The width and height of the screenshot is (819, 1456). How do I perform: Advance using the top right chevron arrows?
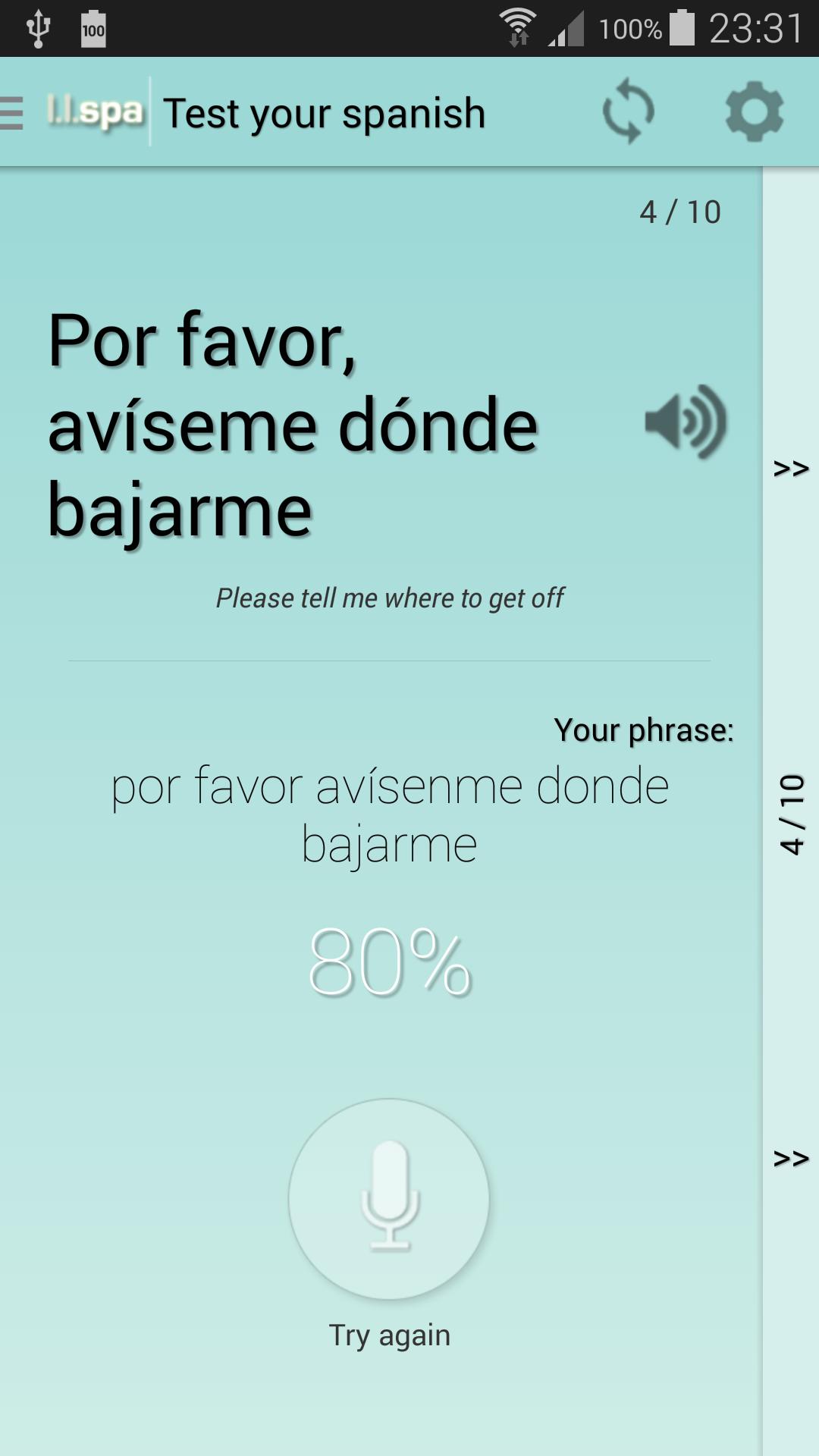coord(789,467)
